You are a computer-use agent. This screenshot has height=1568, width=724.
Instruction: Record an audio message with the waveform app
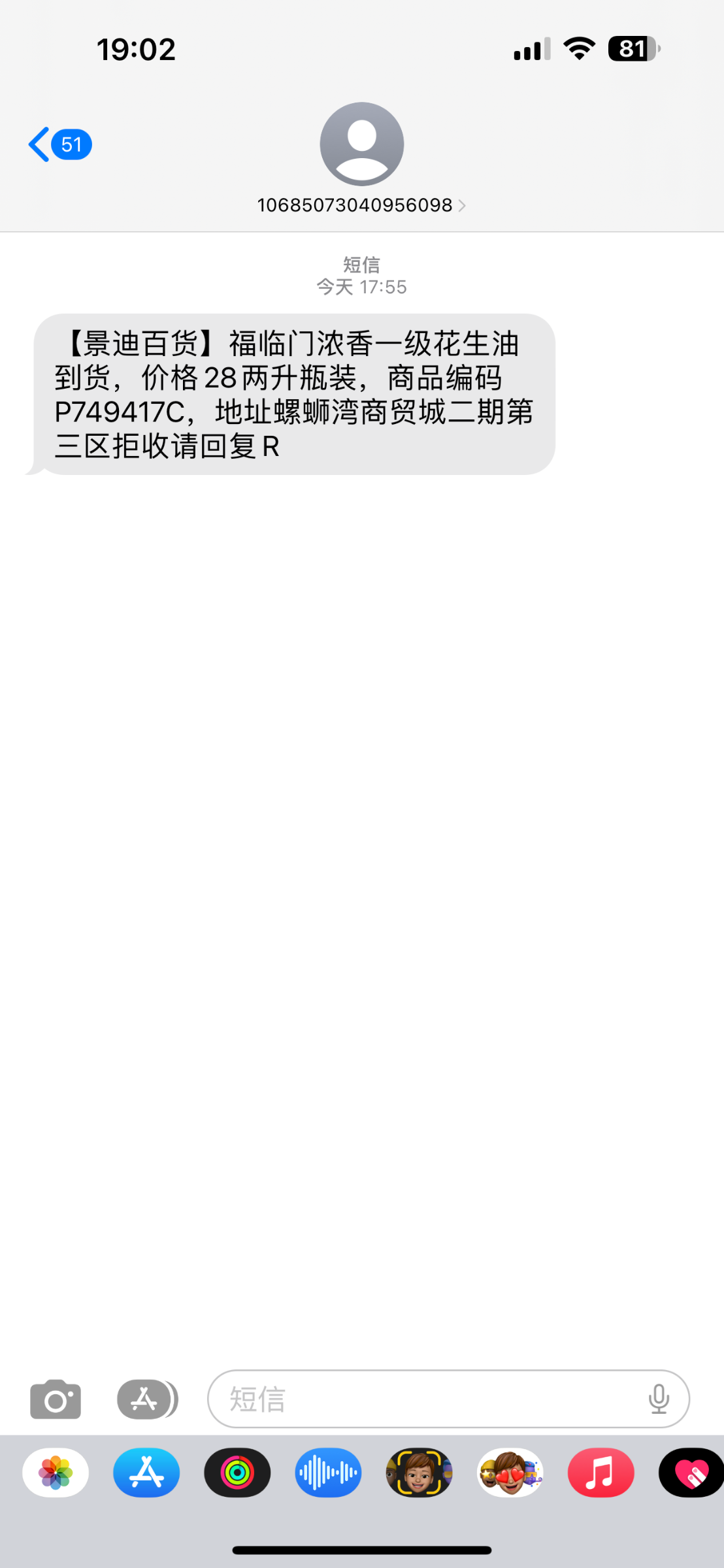pos(328,1473)
